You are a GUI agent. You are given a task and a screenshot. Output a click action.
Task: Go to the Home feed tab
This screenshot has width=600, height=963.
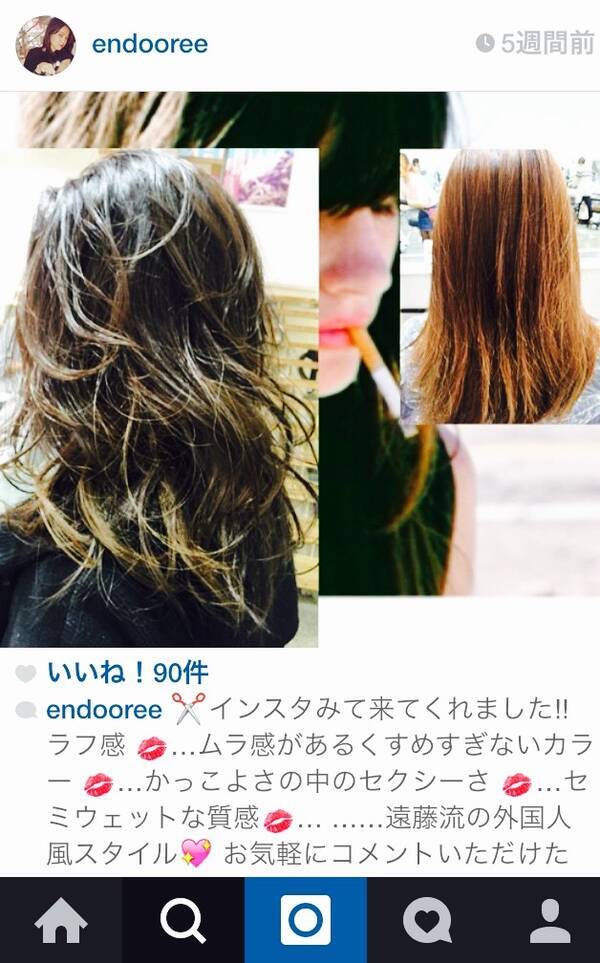[x=61, y=920]
